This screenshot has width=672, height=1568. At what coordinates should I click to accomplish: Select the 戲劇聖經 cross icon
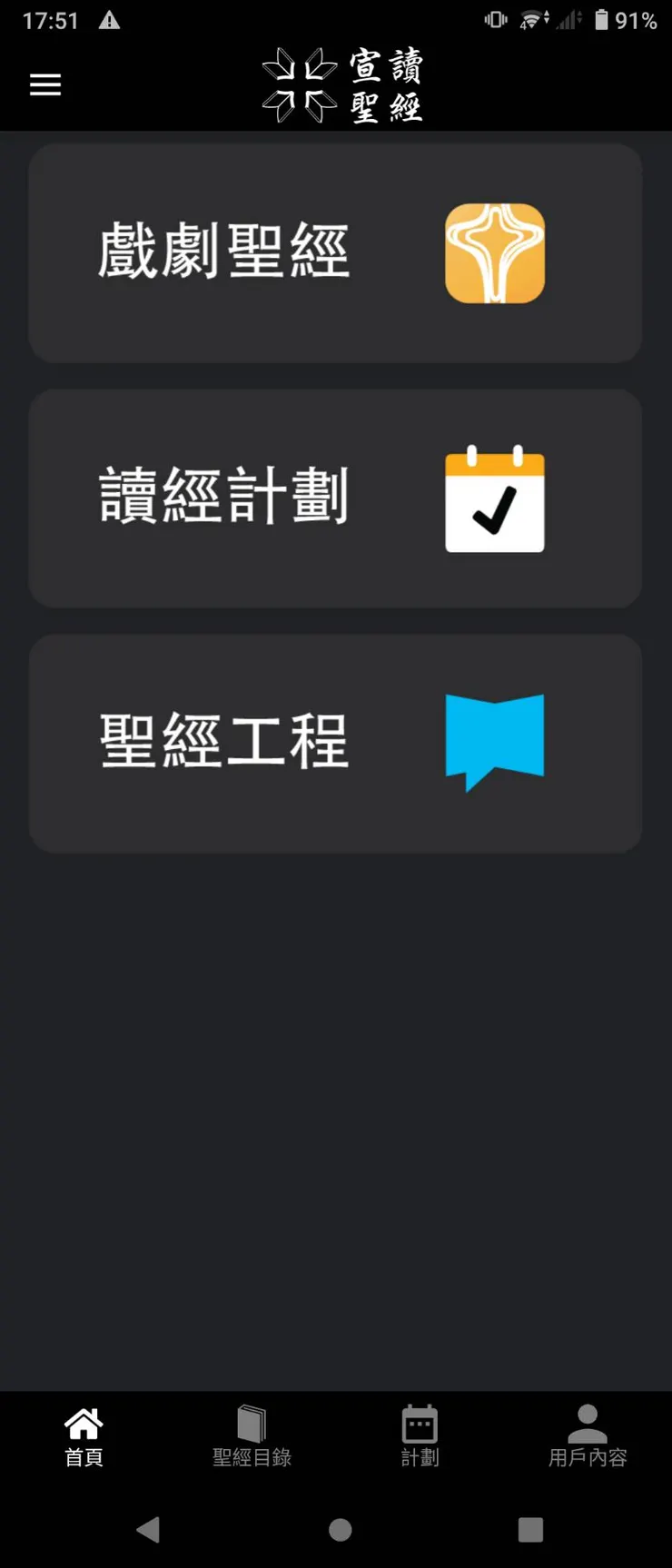494,253
